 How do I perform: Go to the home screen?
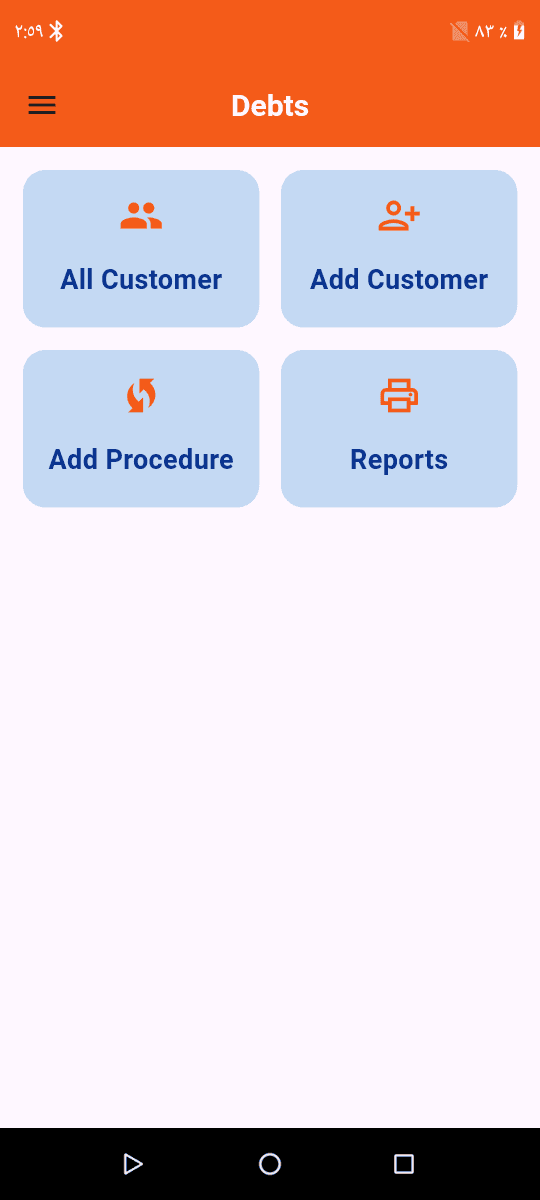coord(270,1163)
